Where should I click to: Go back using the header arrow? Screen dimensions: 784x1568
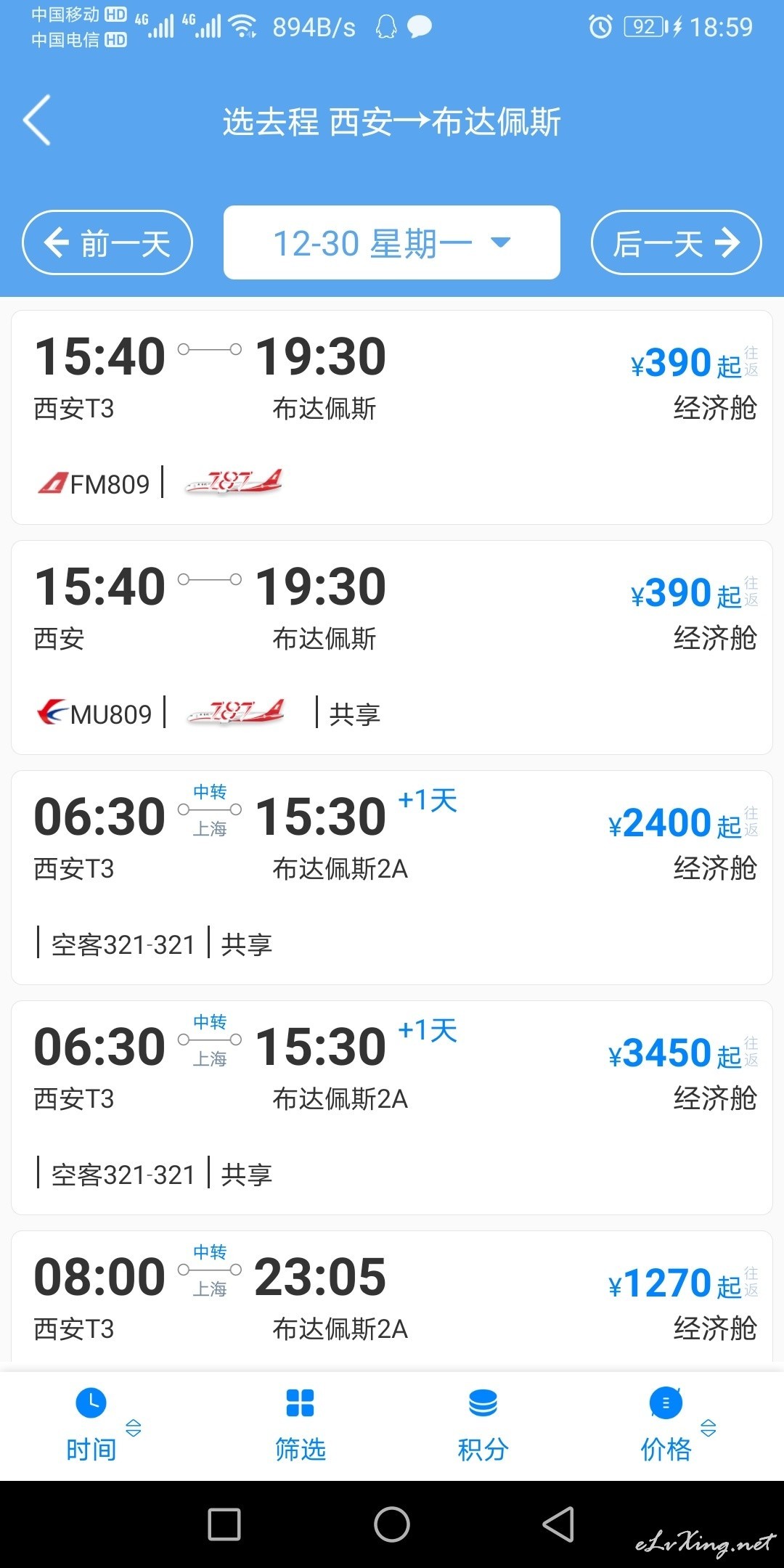(x=38, y=121)
